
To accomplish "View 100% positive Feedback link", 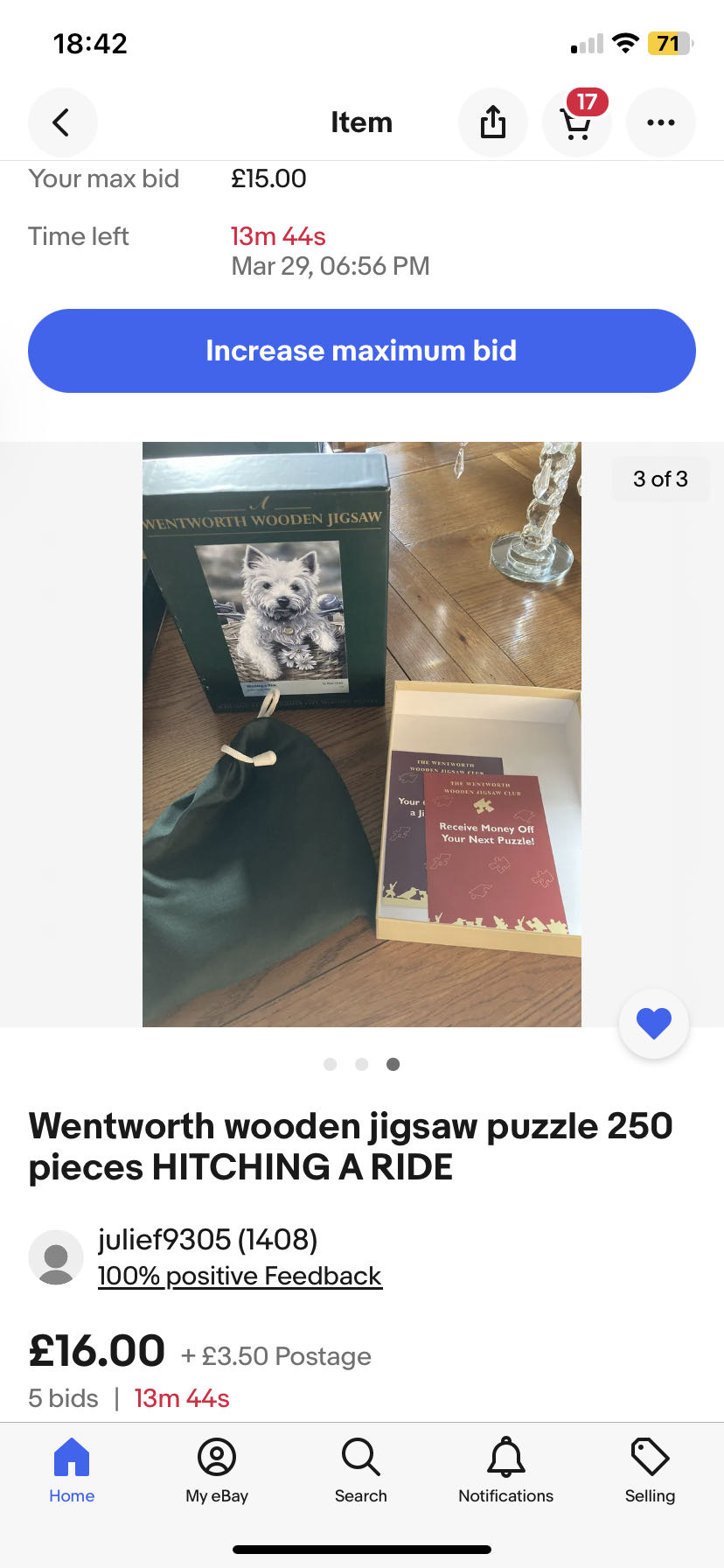I will pos(240,1276).
